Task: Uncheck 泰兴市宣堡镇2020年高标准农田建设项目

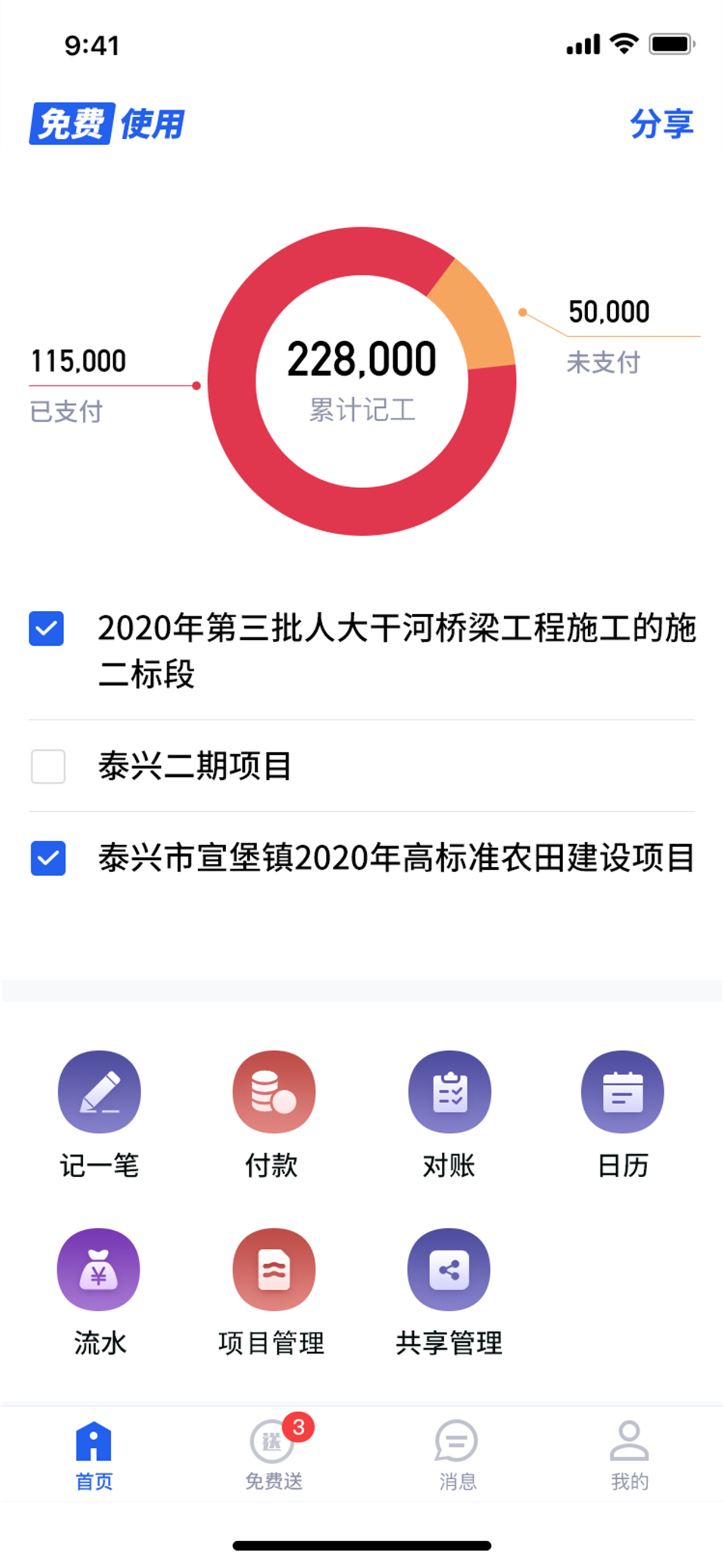Action: pos(48,858)
